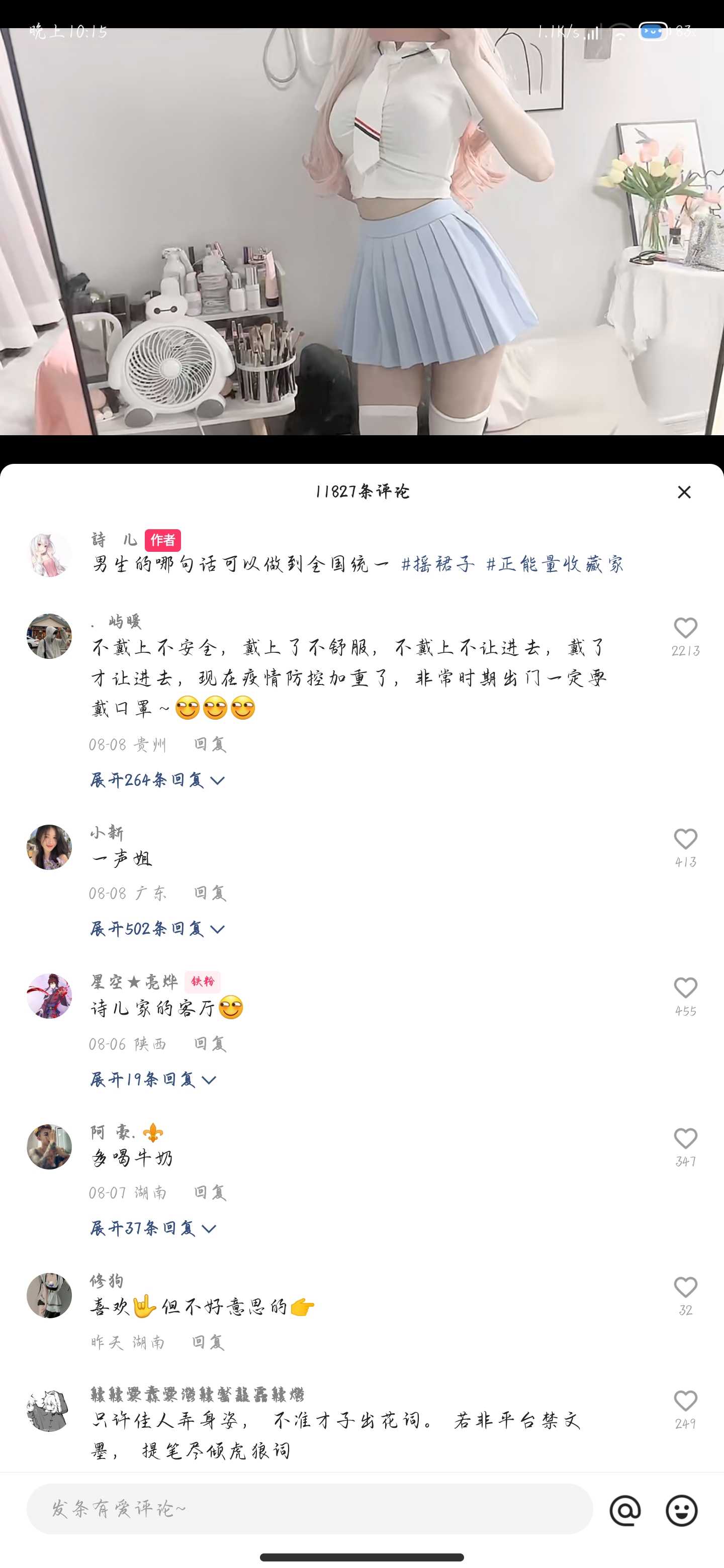724x1568 pixels.
Task: Like 星空★亮烨's comment
Action: (x=685, y=988)
